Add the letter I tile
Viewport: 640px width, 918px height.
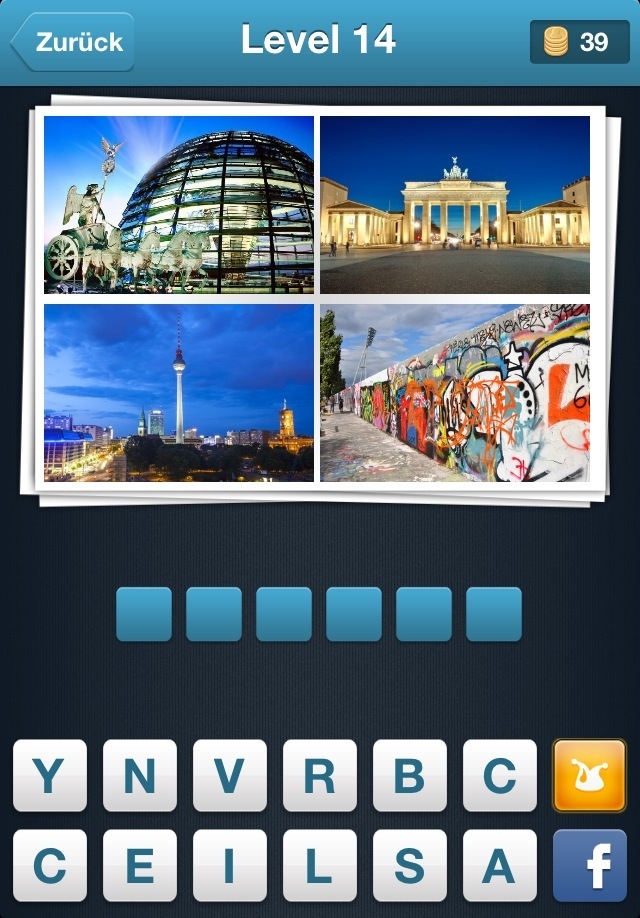pos(230,866)
